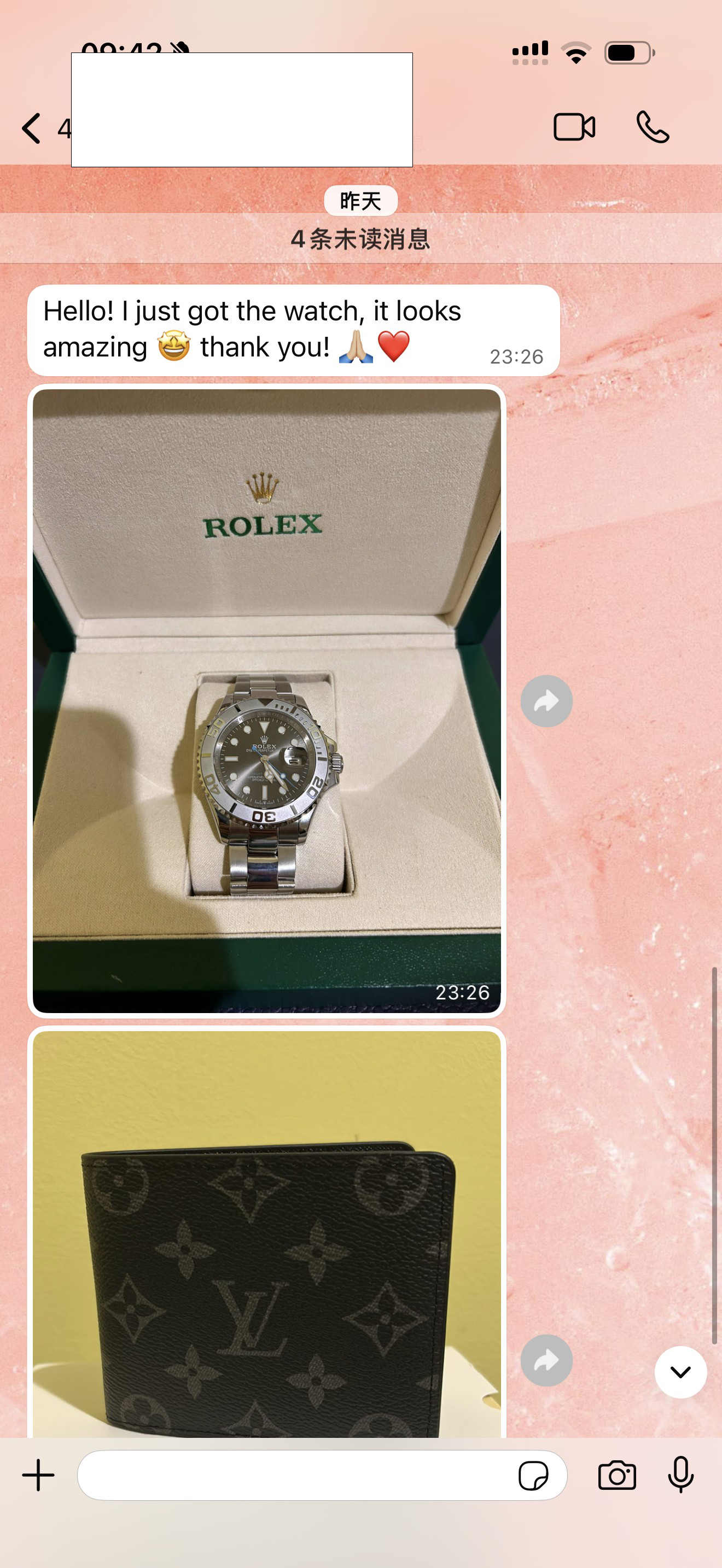722x1568 pixels.
Task: Record a voice message
Action: [680, 1476]
